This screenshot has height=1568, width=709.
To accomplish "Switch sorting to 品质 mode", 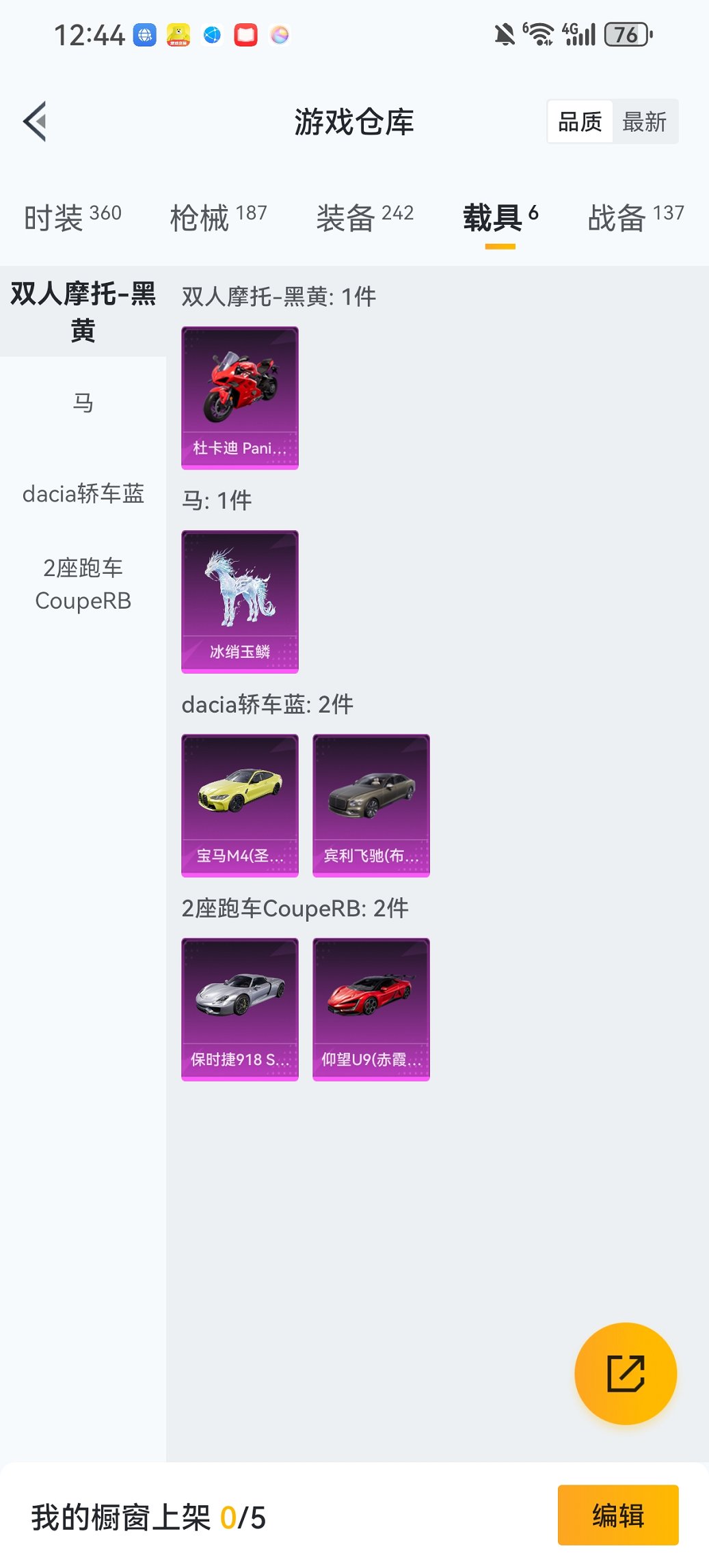I will pos(580,121).
